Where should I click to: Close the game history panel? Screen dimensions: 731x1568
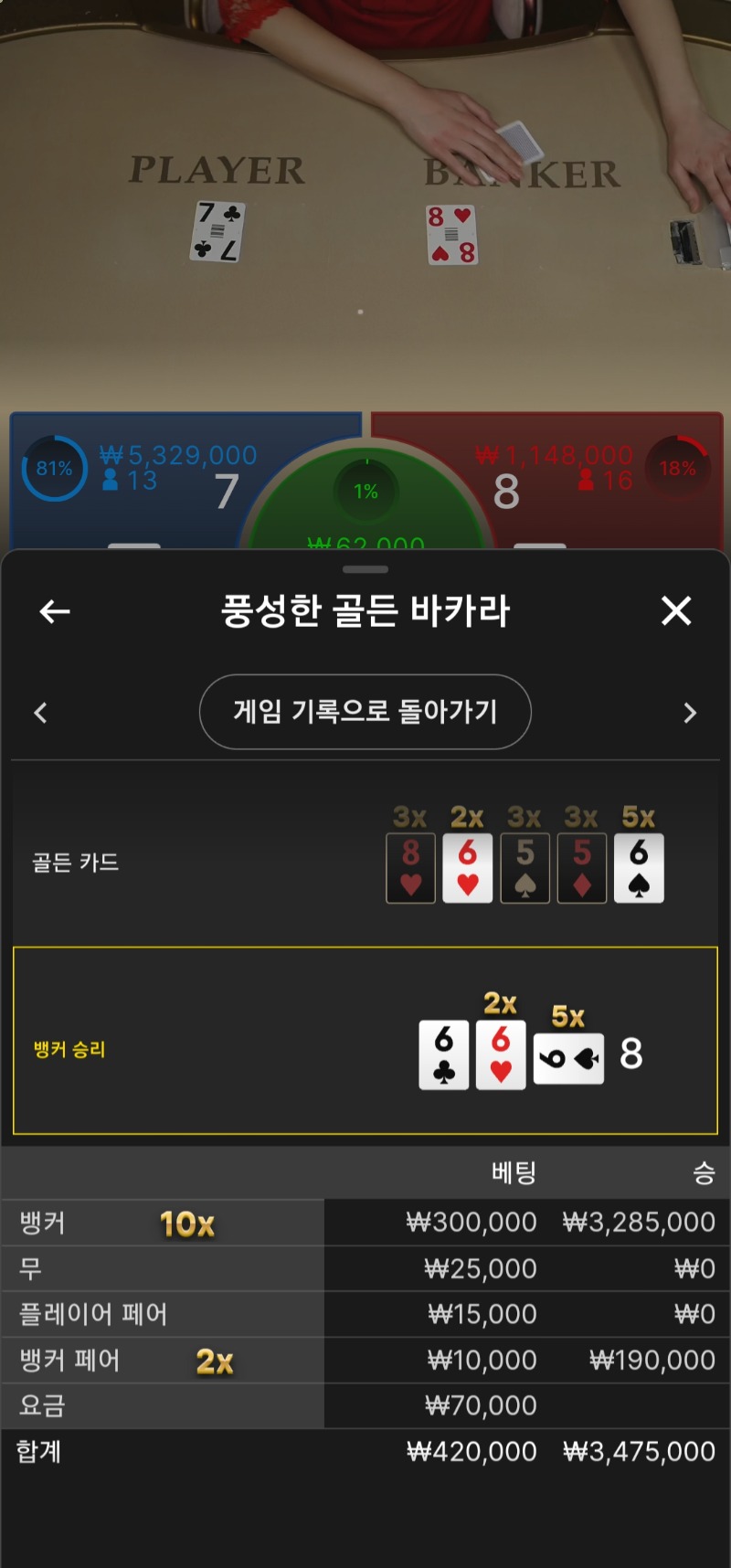click(x=676, y=610)
